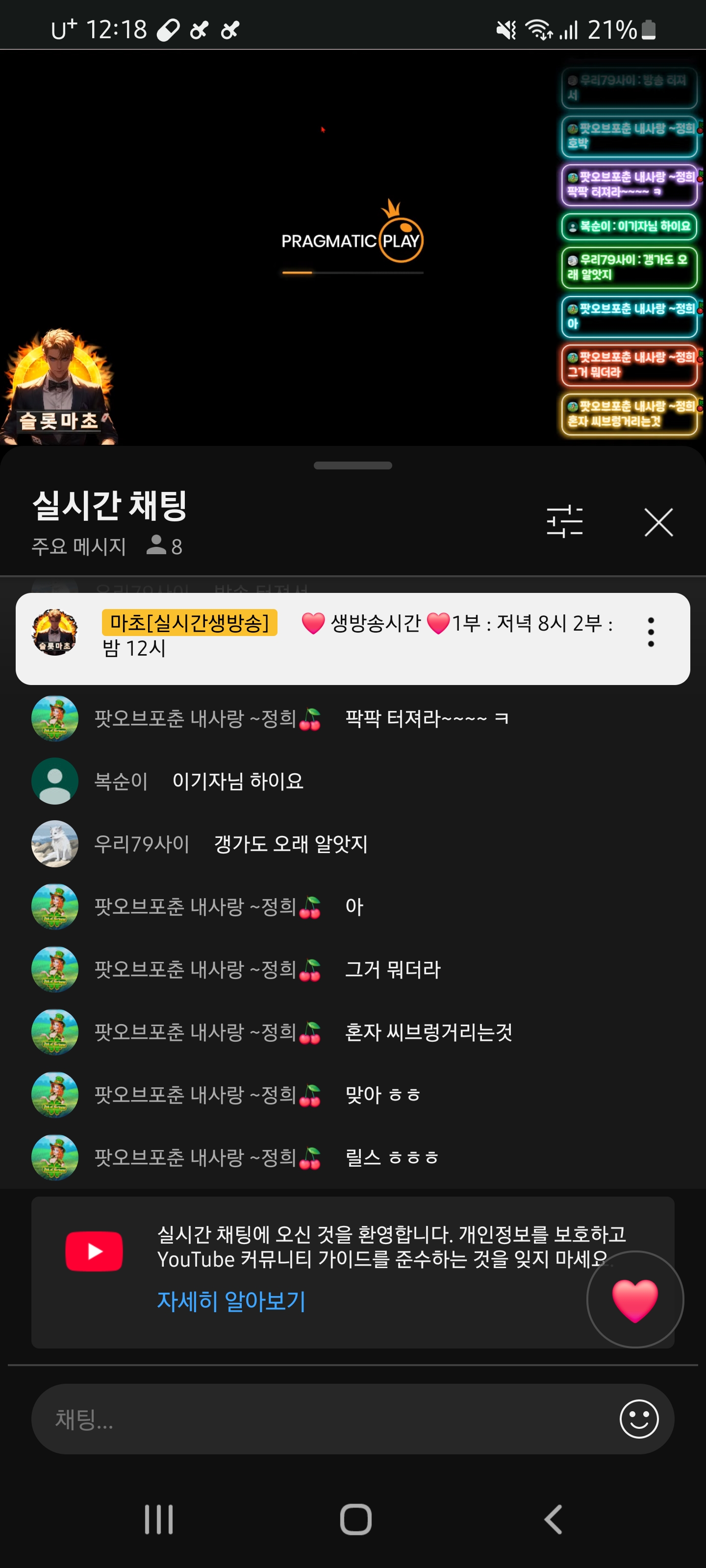
Task: Go to the home screen
Action: point(356,1519)
